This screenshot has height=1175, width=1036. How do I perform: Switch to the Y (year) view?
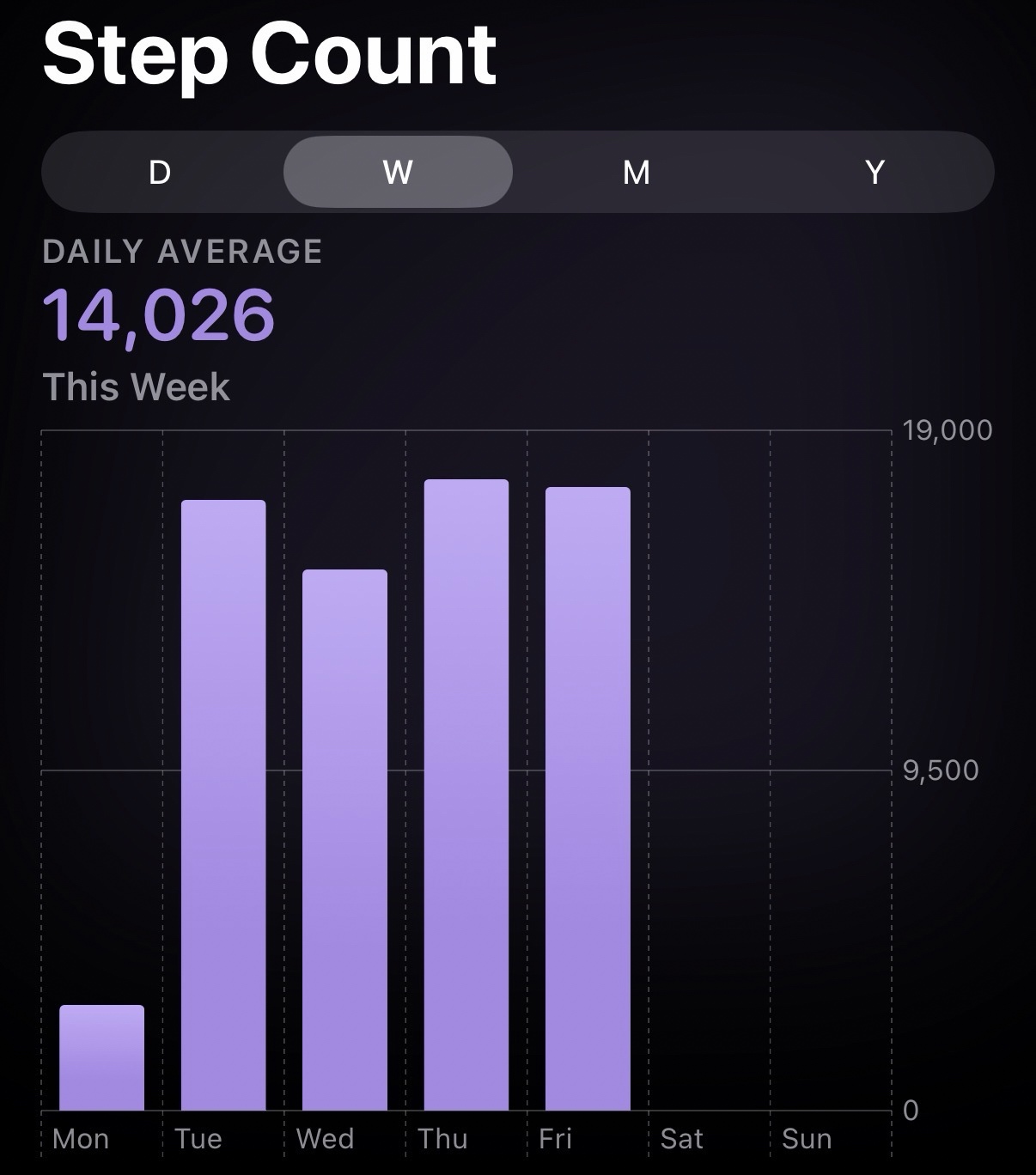click(x=875, y=172)
